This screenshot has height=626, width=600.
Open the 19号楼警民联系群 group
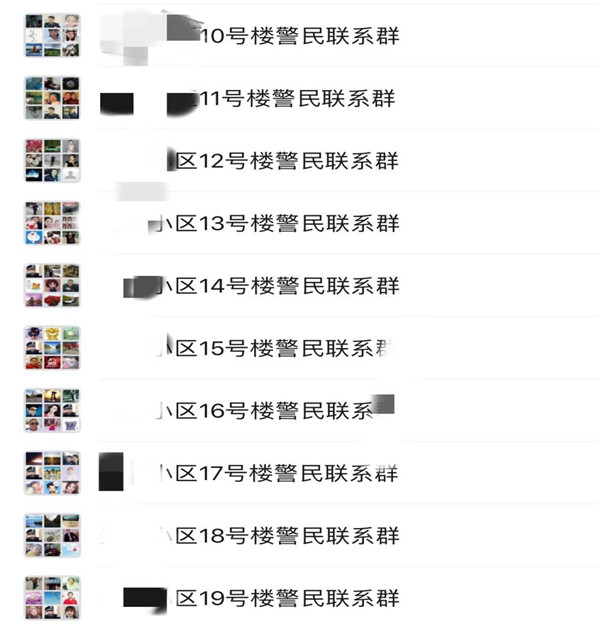pos(288,598)
